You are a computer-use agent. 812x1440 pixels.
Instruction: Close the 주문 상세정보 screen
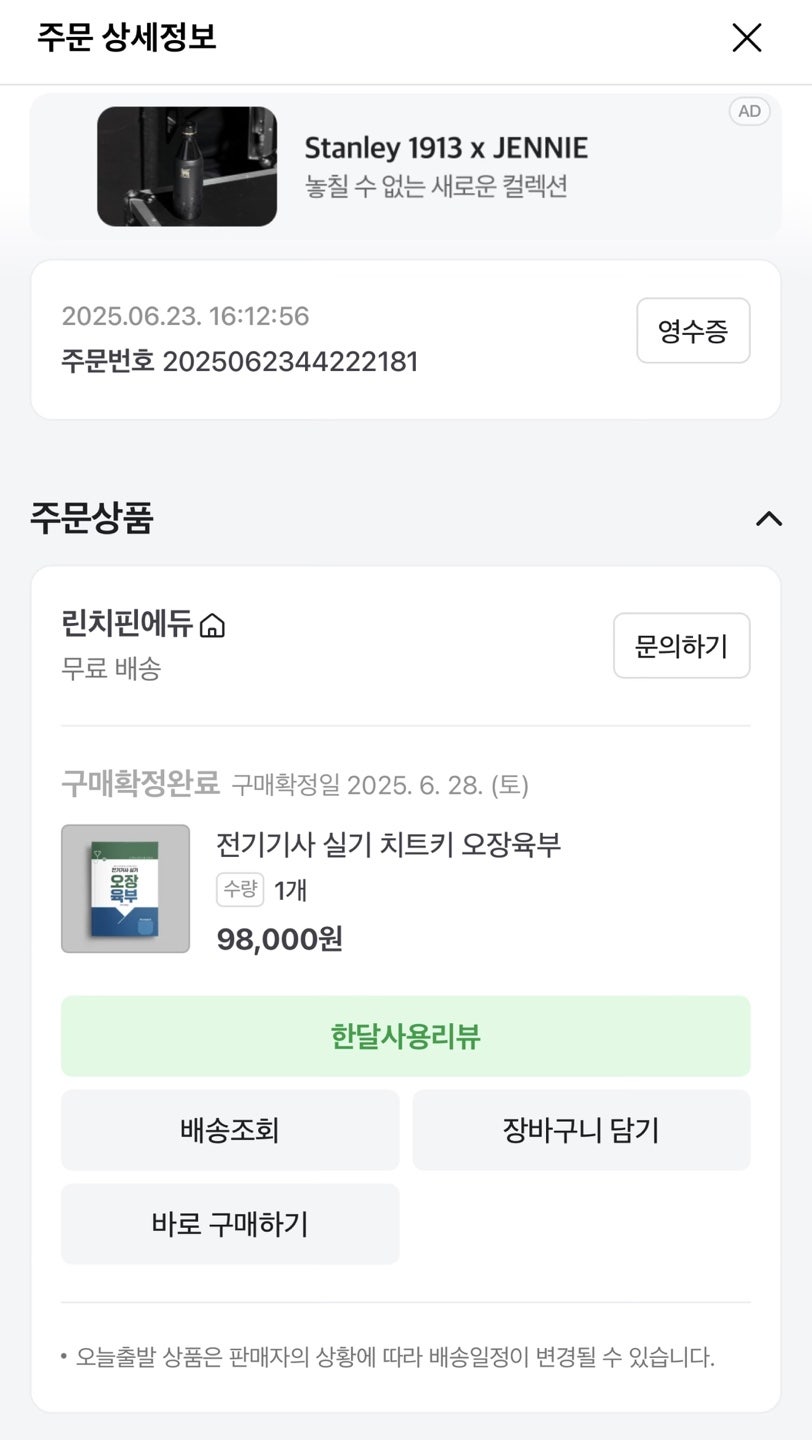[746, 38]
